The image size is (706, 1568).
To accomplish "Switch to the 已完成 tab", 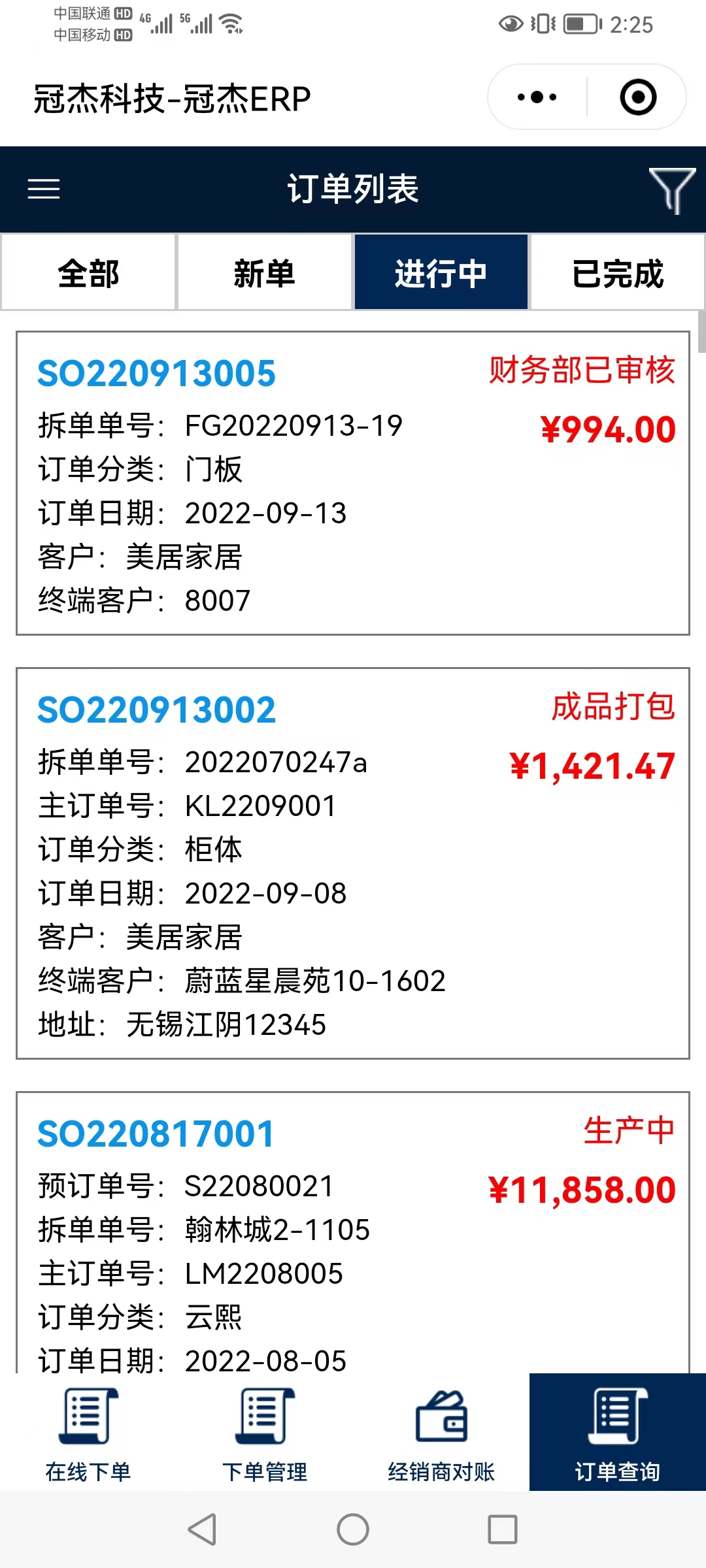I will [617, 272].
